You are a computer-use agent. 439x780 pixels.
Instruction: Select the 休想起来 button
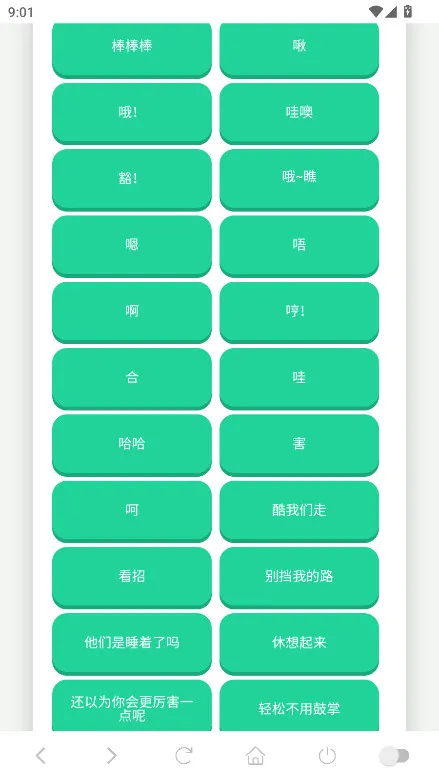tap(299, 643)
